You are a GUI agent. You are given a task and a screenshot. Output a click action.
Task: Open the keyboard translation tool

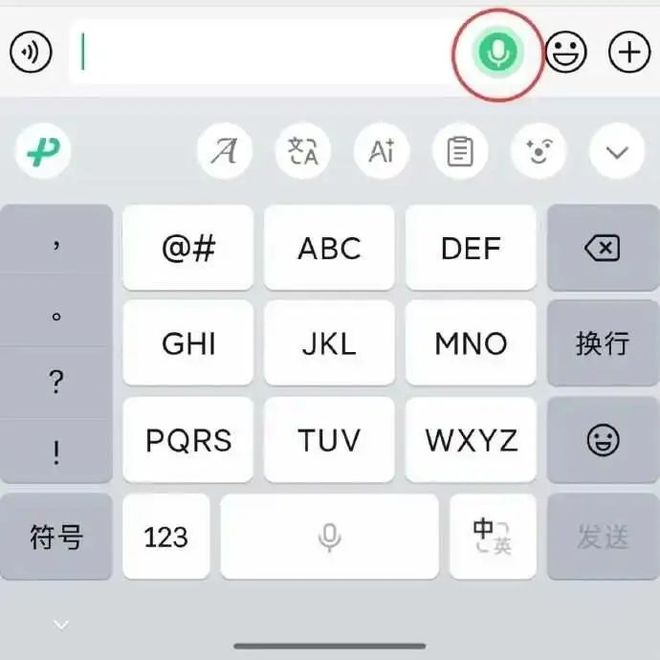tap(303, 152)
